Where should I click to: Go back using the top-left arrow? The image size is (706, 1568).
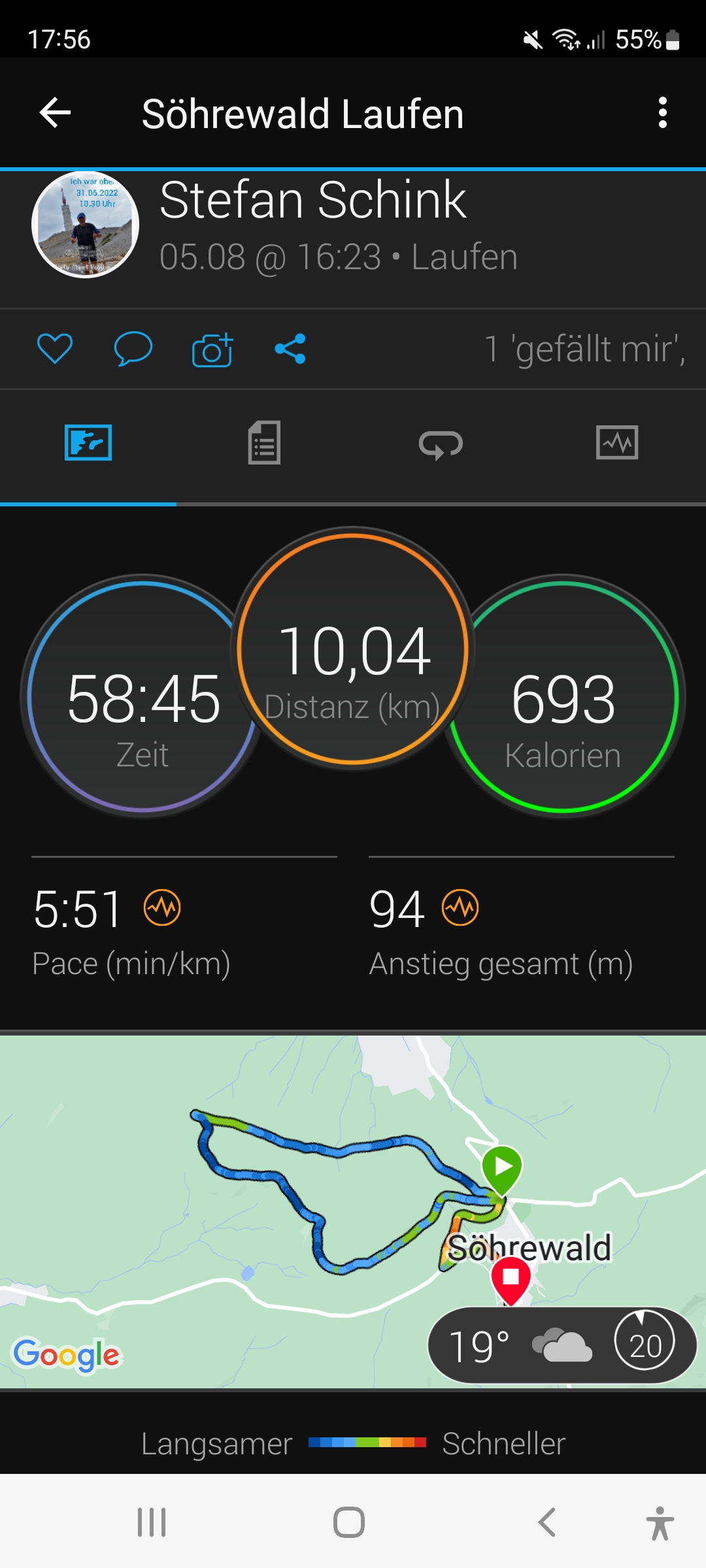[55, 113]
